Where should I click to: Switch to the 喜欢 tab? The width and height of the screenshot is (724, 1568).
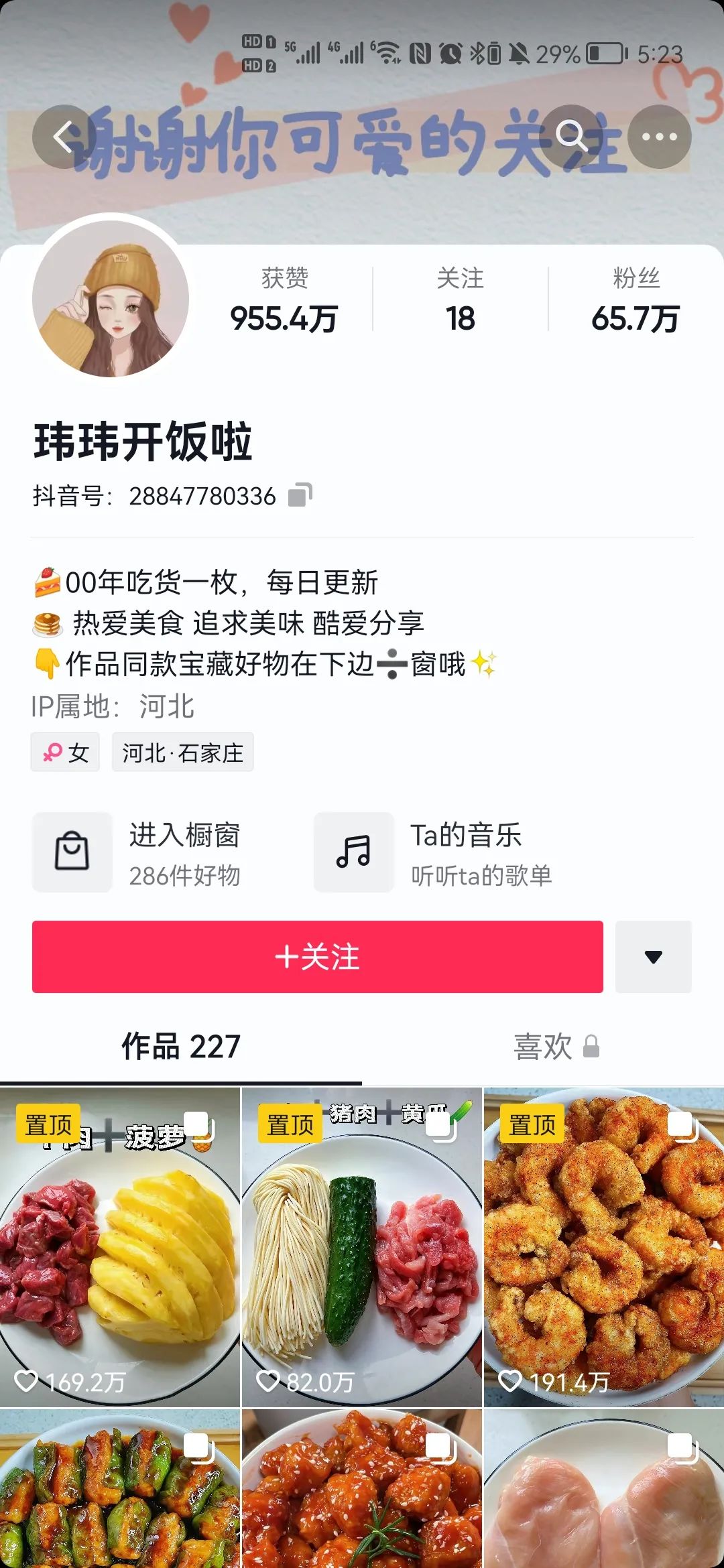pos(555,1047)
